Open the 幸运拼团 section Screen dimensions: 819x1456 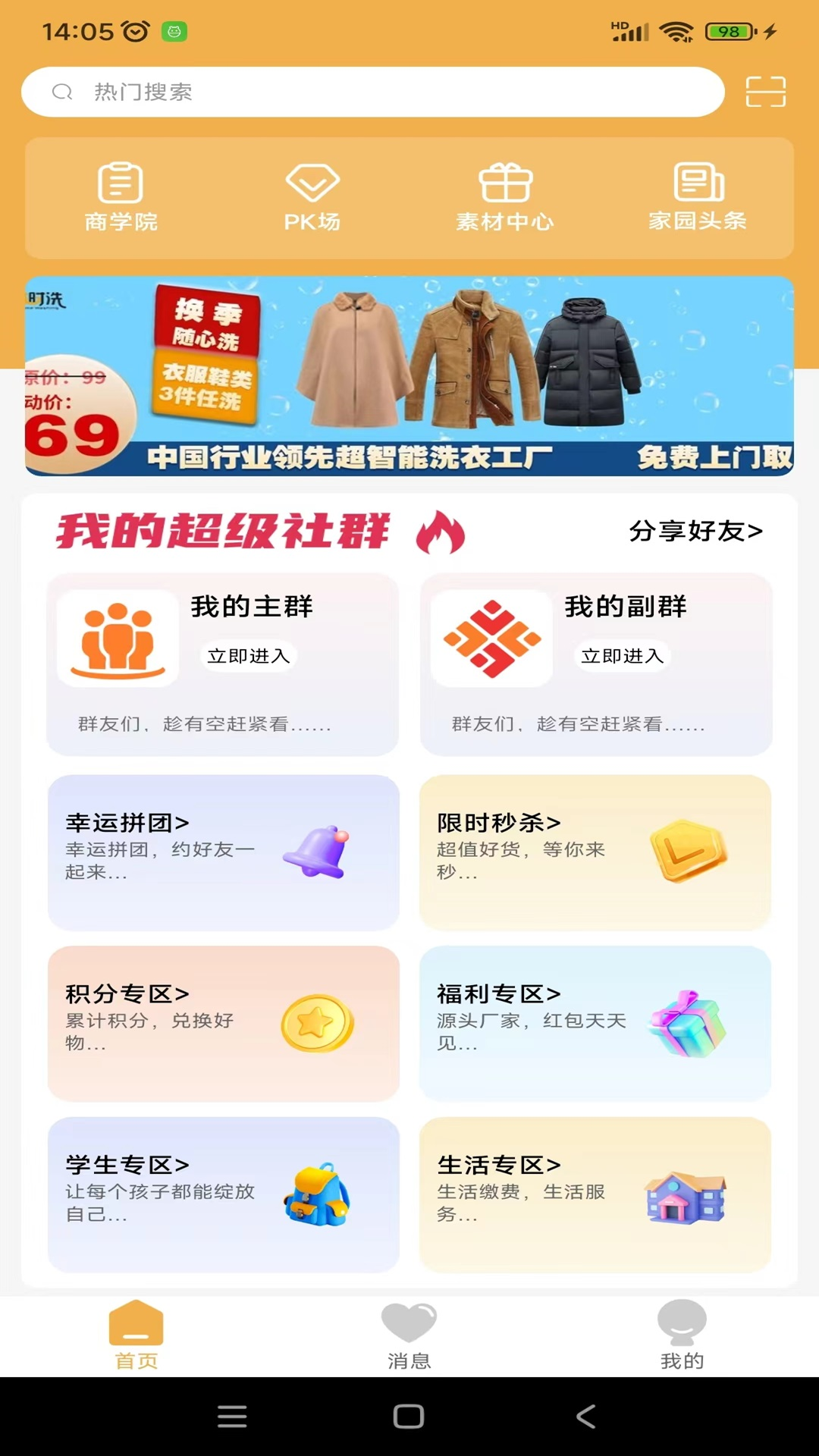tap(222, 854)
